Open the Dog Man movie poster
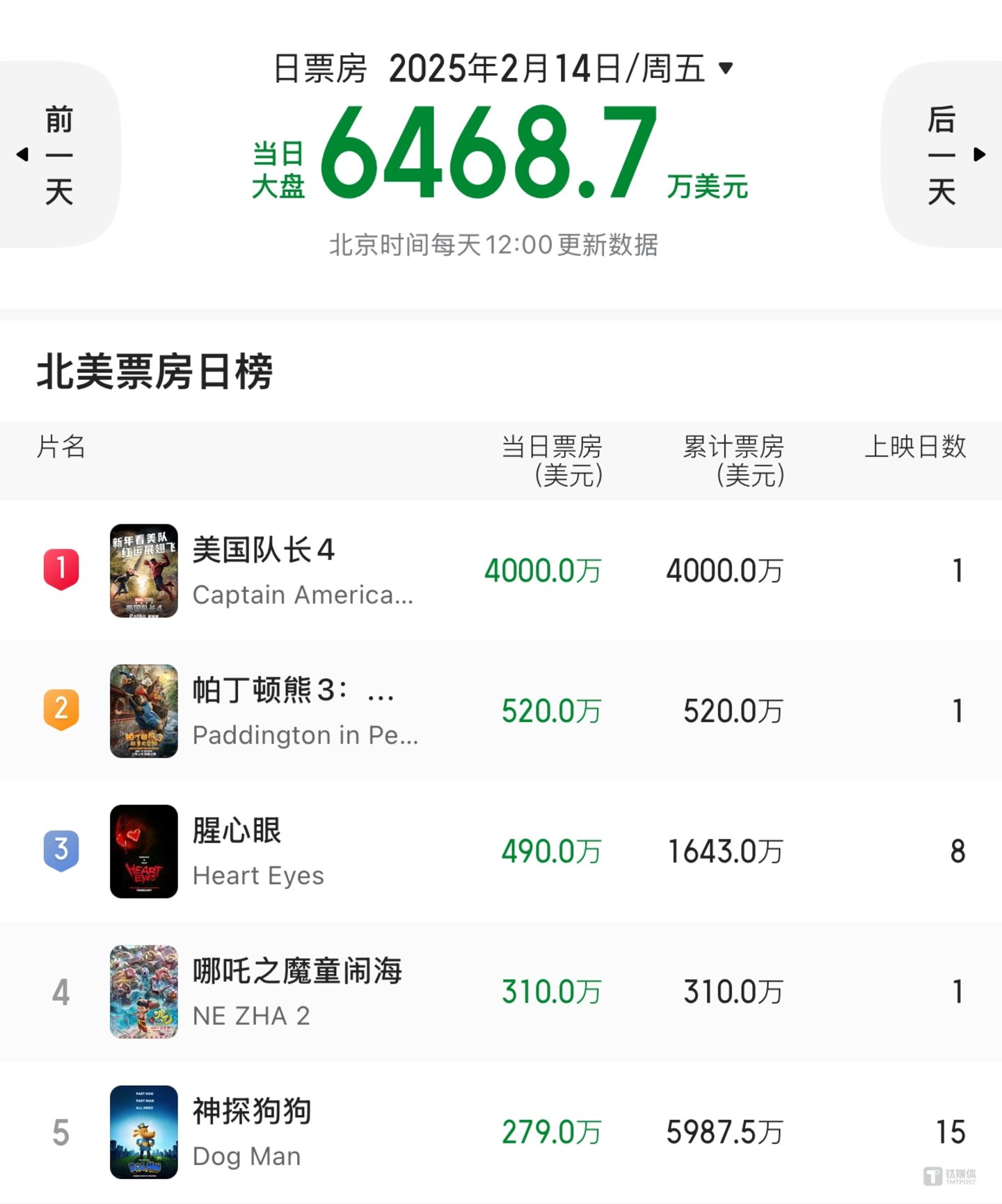1002x1204 pixels. 144,1132
